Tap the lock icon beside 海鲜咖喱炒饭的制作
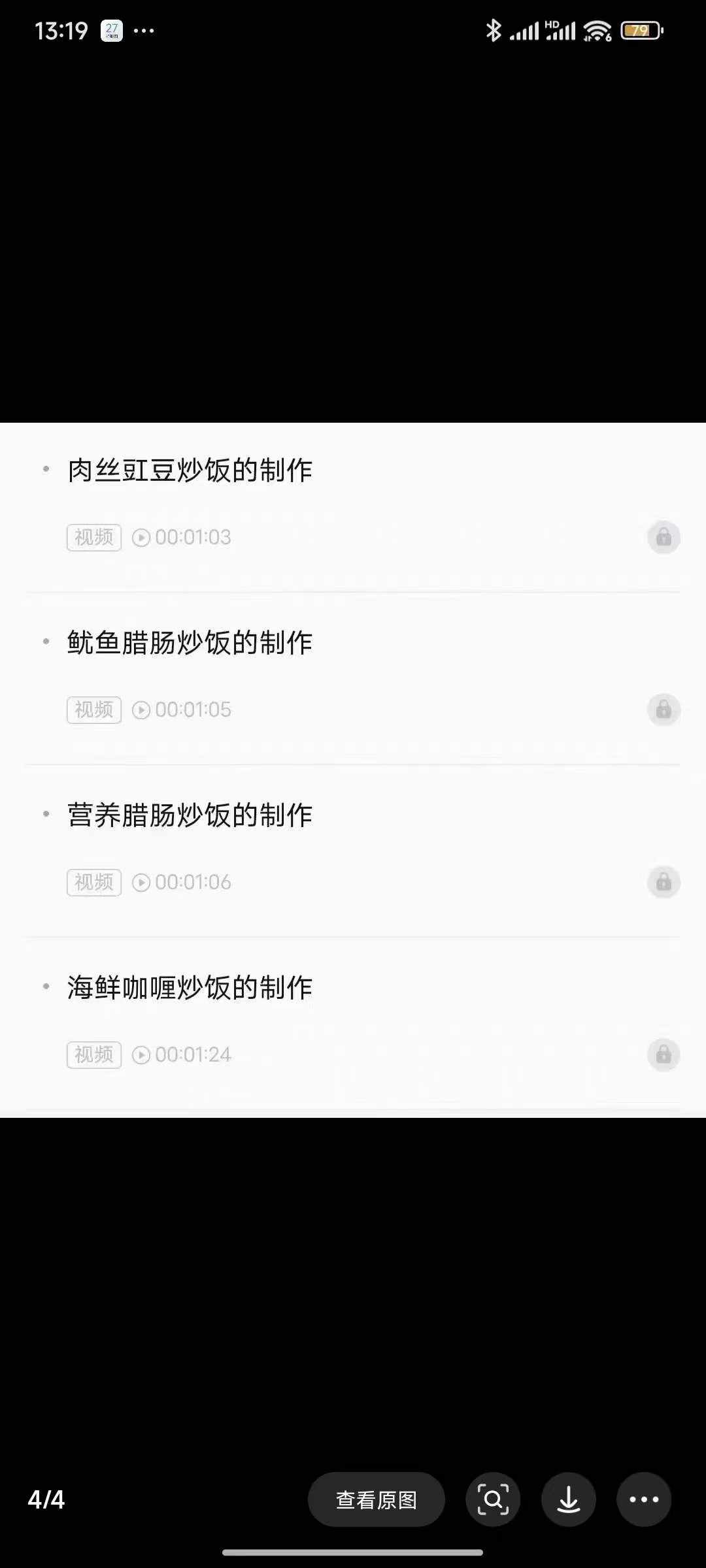706x1568 pixels. (664, 1054)
